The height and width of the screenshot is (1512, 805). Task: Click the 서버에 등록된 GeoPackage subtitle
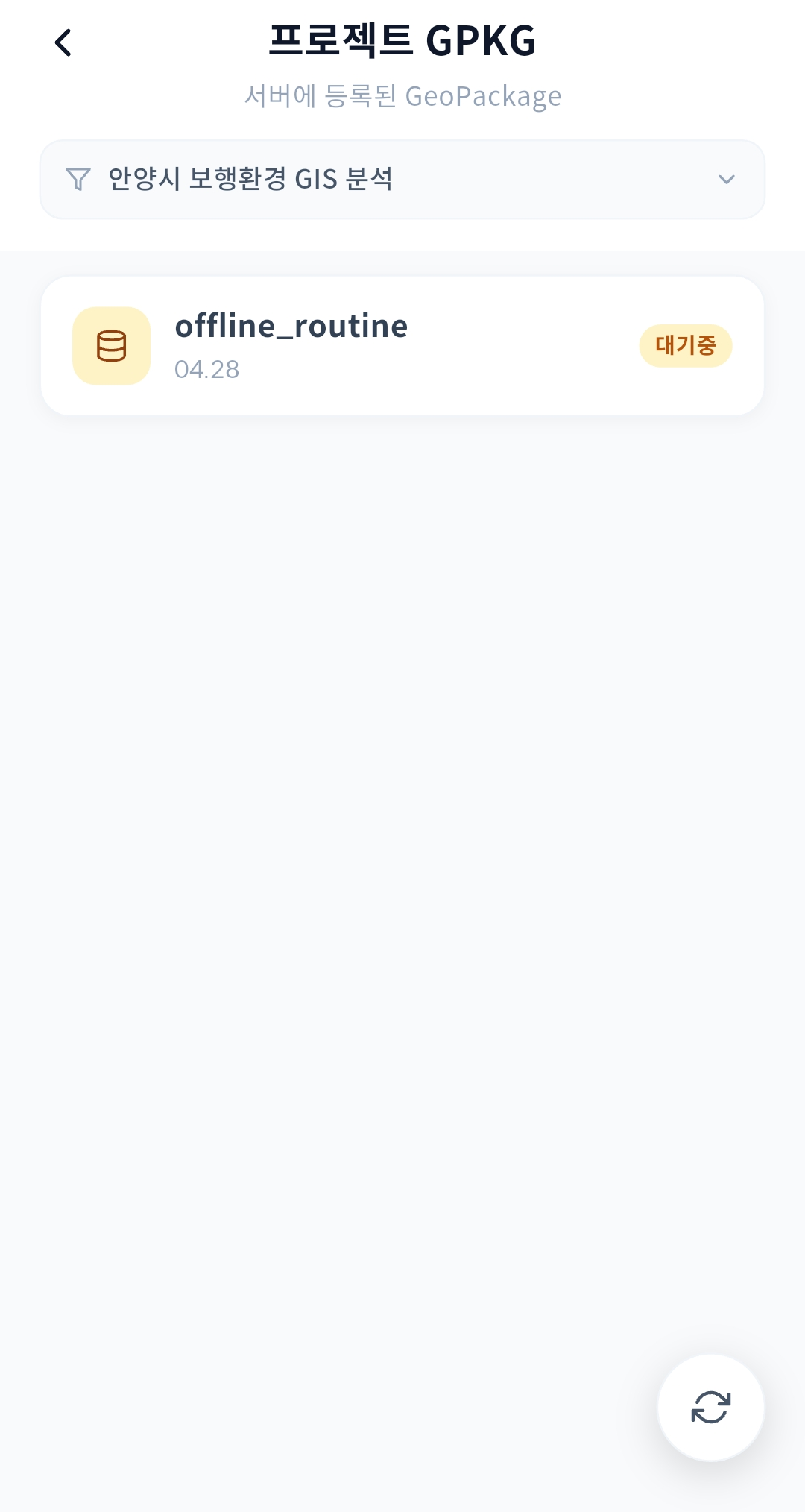[402, 95]
